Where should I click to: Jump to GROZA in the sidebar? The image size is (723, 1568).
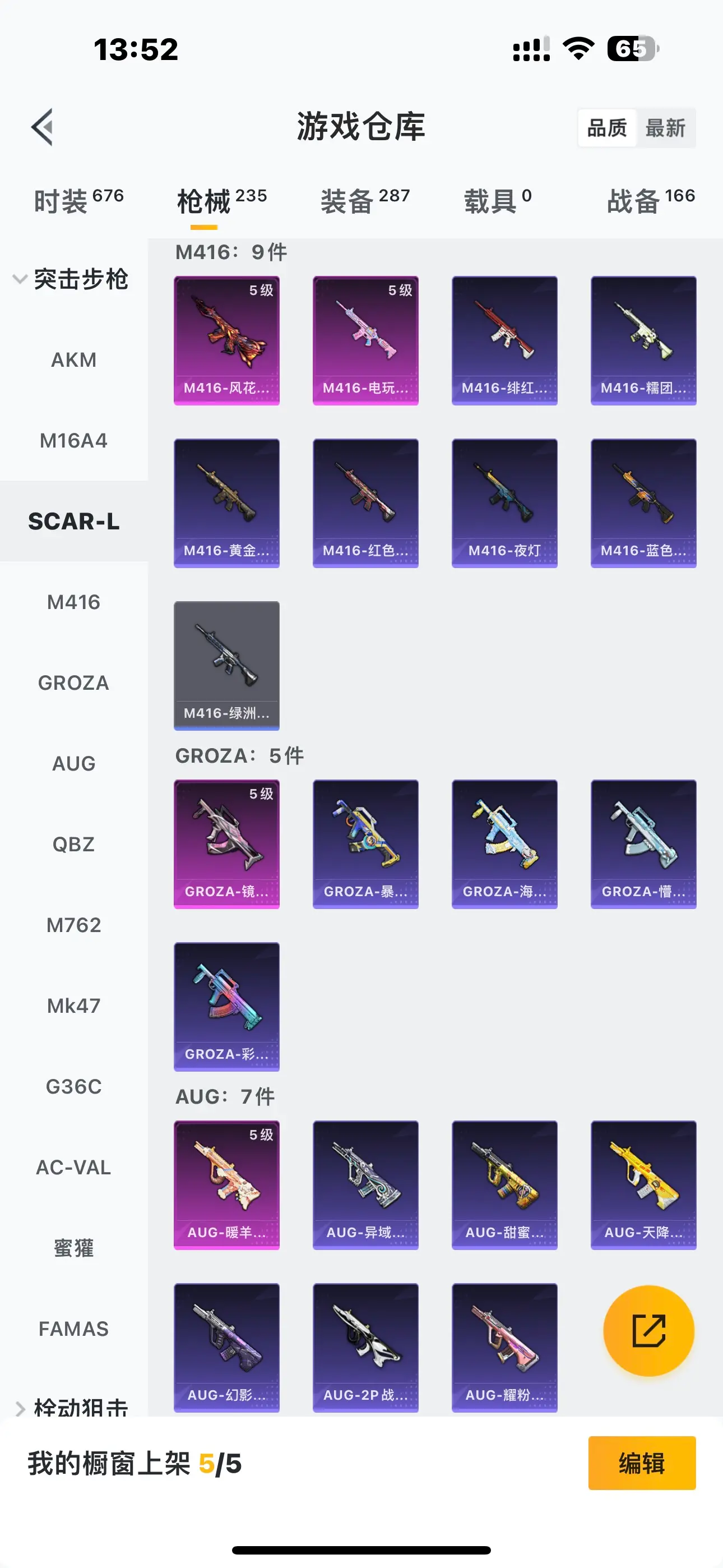[73, 682]
